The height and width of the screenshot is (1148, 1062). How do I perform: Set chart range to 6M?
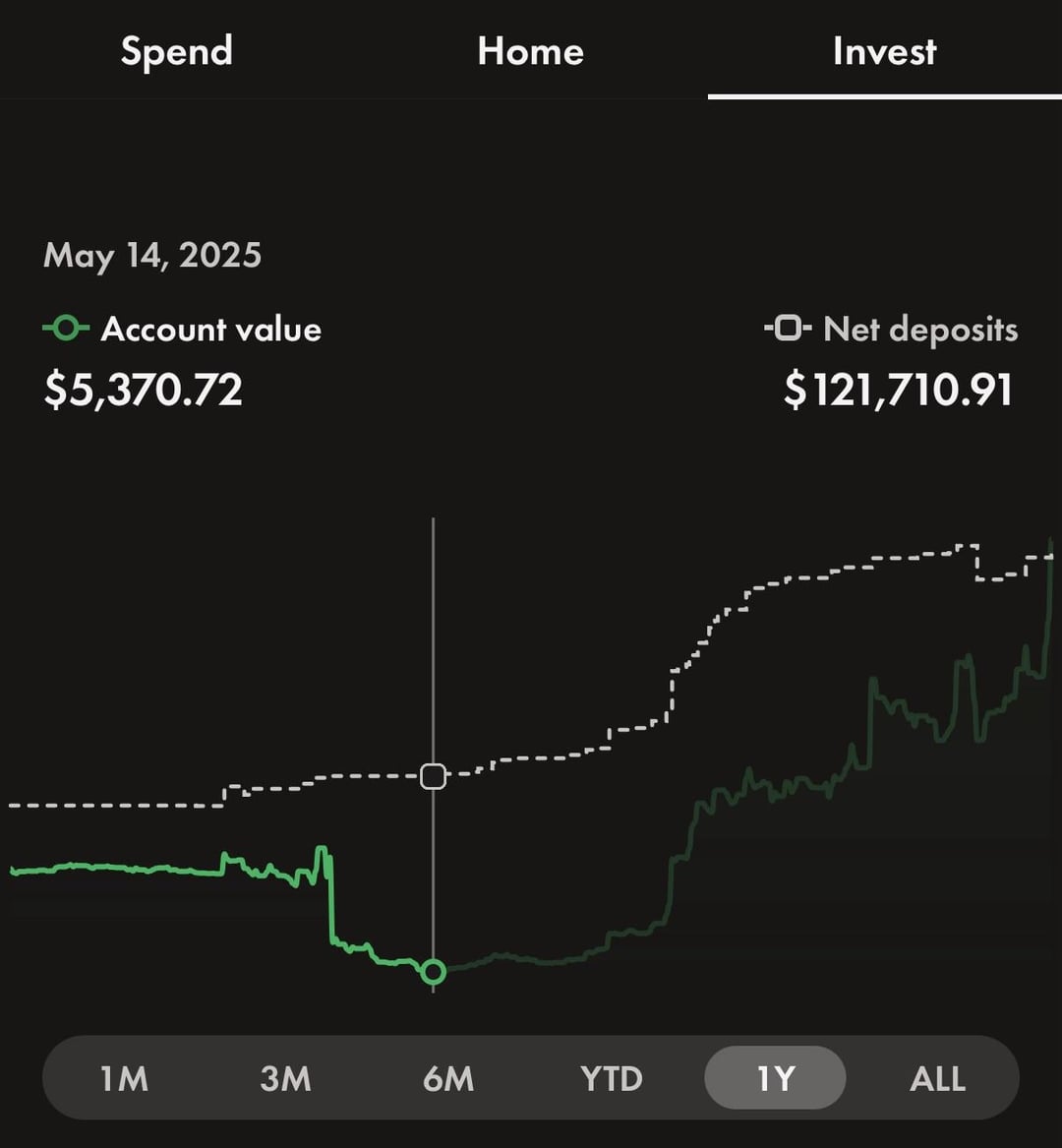tap(448, 1079)
